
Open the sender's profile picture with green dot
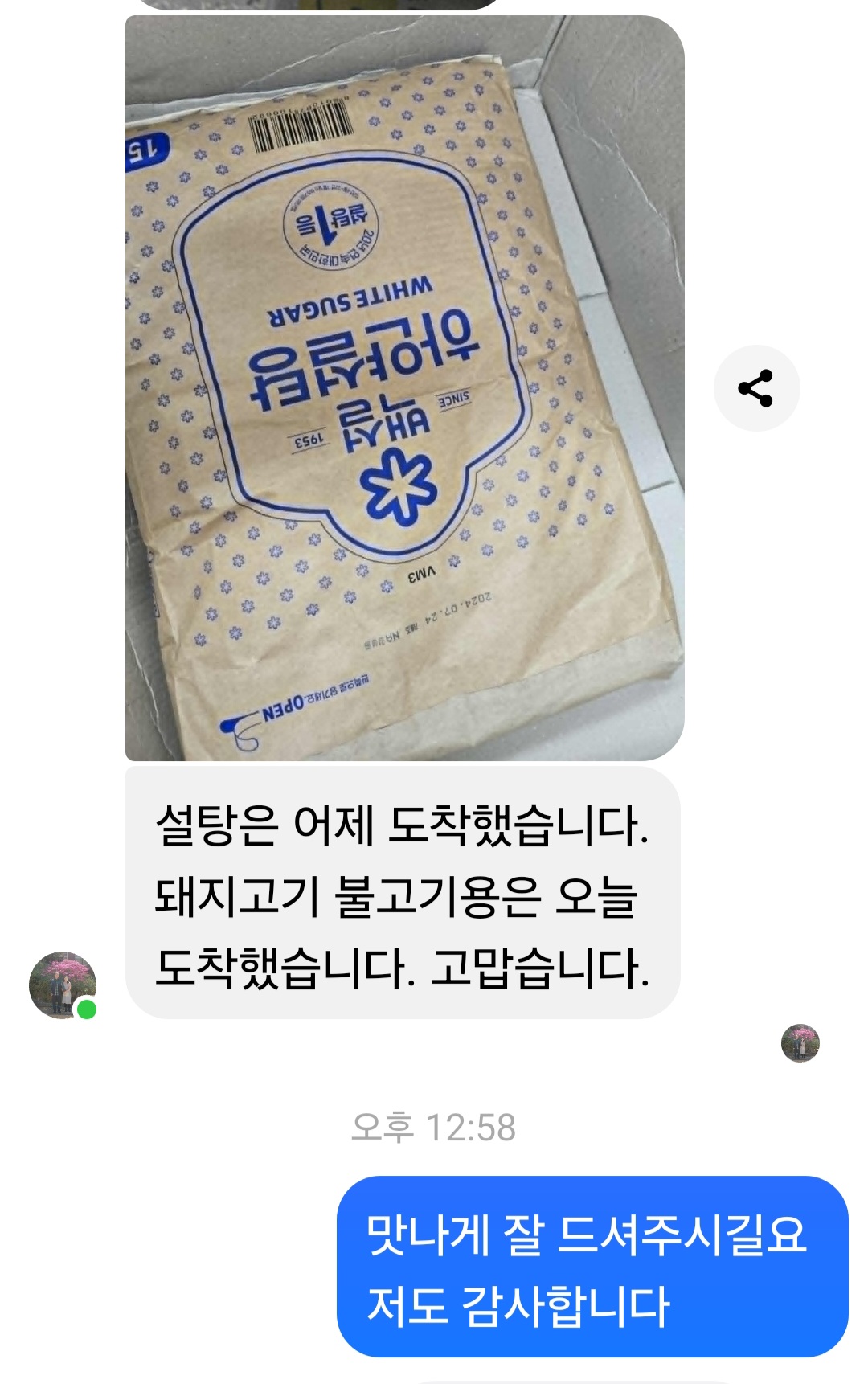[x=62, y=985]
